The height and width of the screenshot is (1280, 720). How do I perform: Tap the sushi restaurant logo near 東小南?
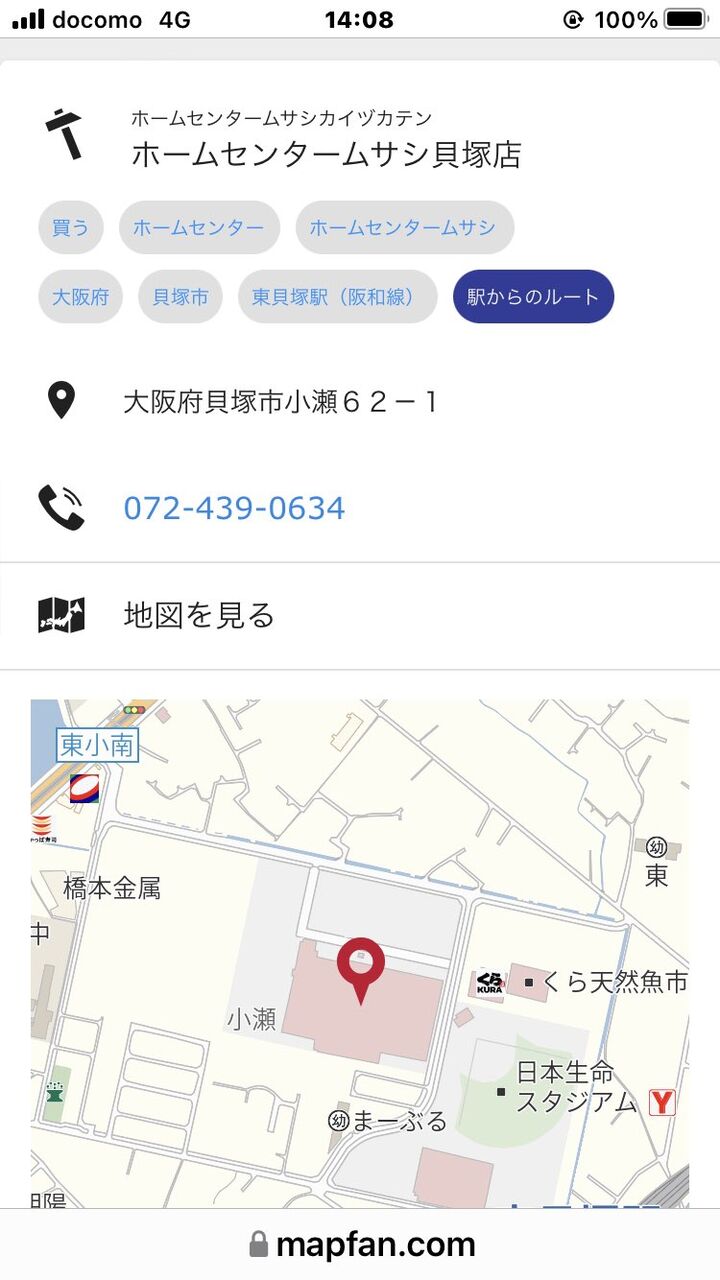pyautogui.click(x=83, y=789)
